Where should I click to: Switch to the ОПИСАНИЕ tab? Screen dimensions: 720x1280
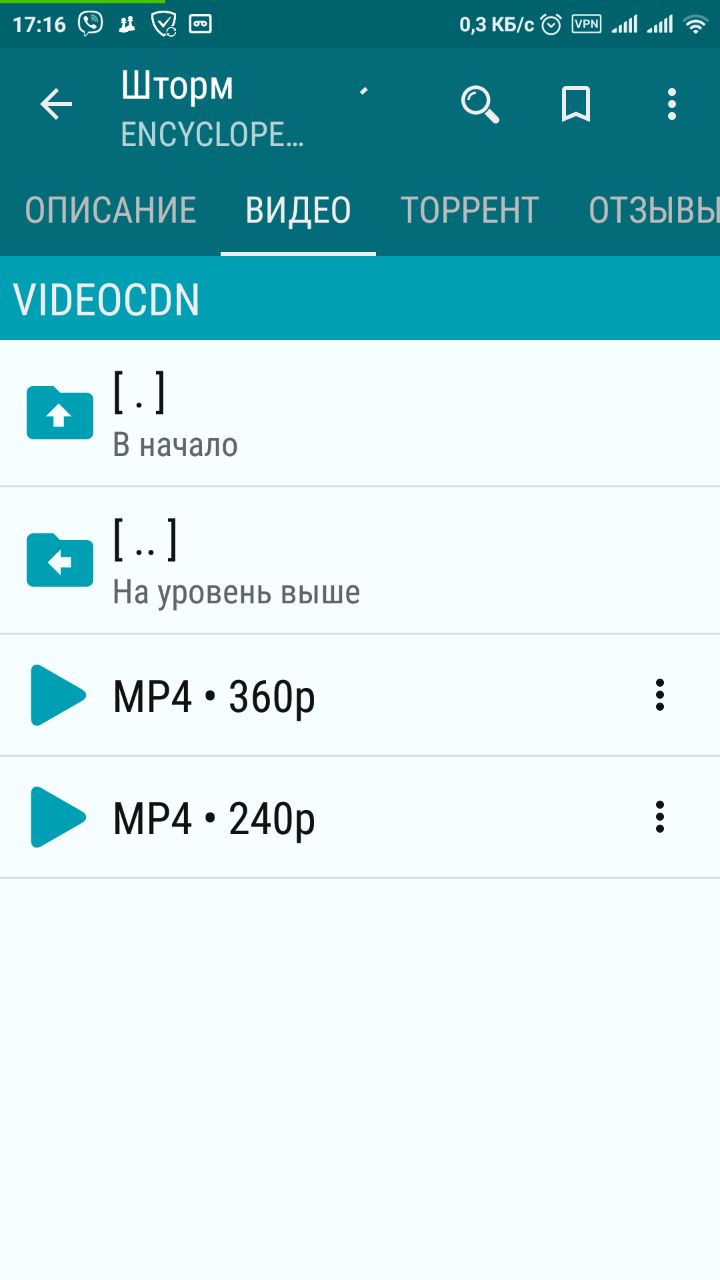[110, 210]
